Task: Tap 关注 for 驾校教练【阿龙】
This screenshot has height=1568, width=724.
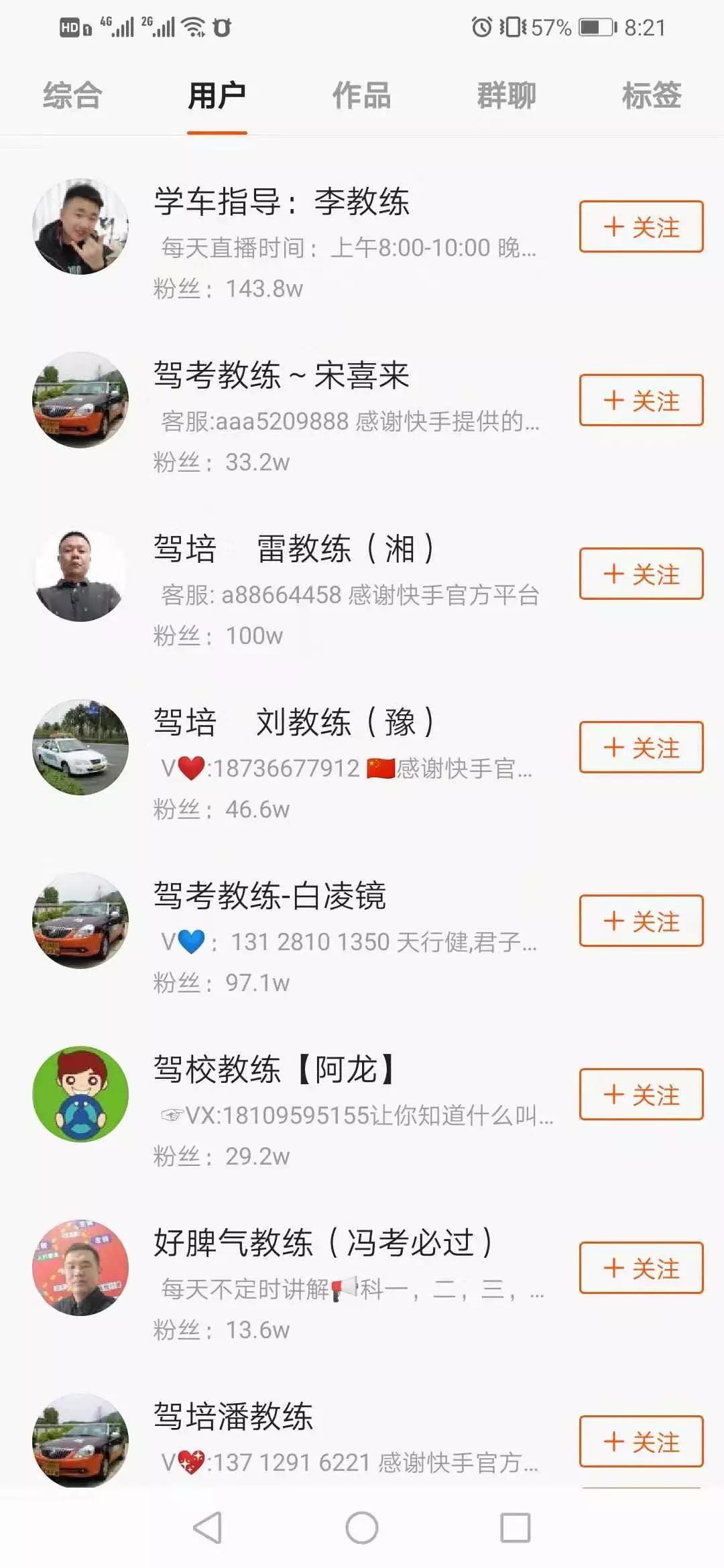Action: [x=640, y=1094]
